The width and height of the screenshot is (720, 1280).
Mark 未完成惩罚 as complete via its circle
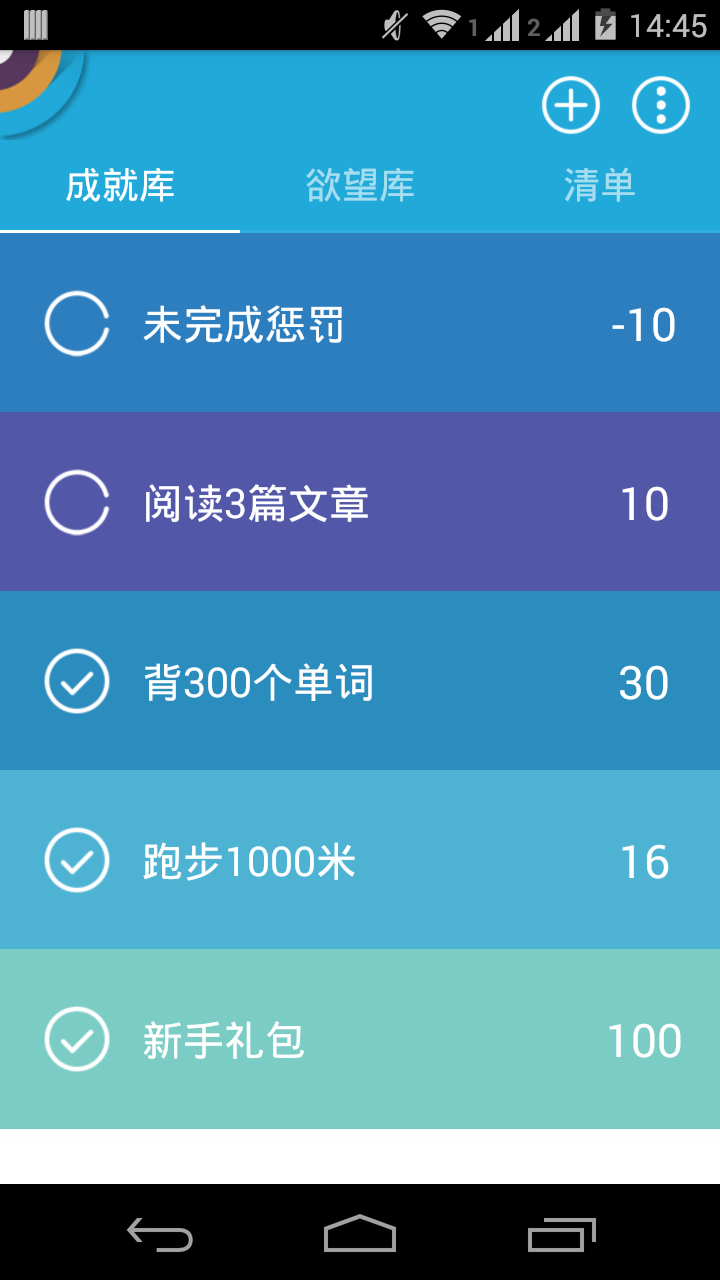[76, 323]
